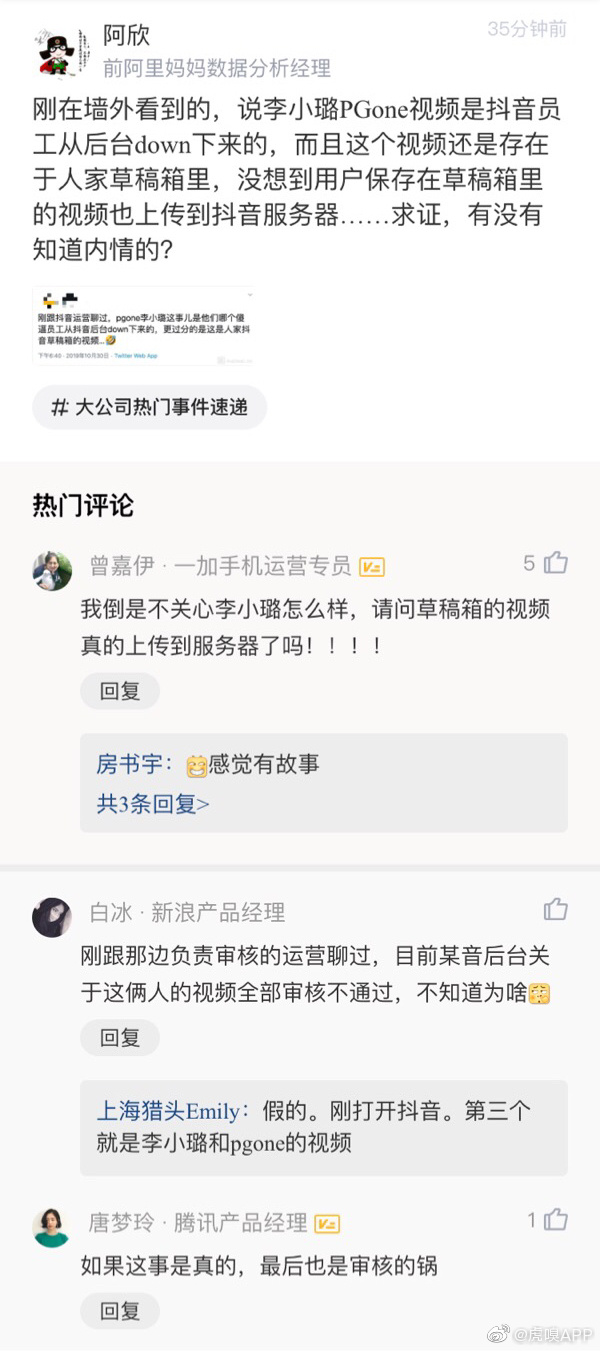This screenshot has width=600, height=1351.
Task: View the attached tweet screenshot image
Action: pos(143,325)
